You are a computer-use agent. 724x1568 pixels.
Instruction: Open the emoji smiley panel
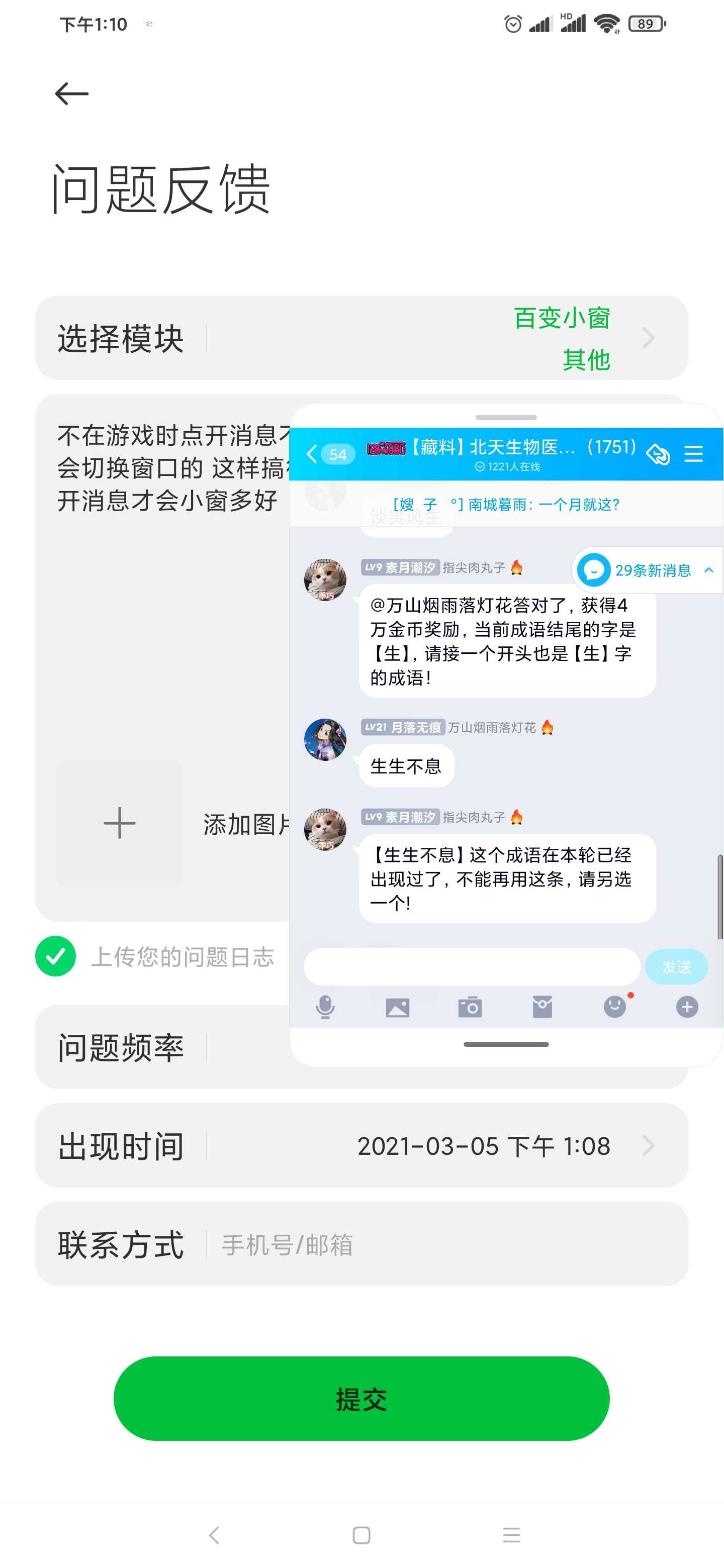click(615, 1007)
